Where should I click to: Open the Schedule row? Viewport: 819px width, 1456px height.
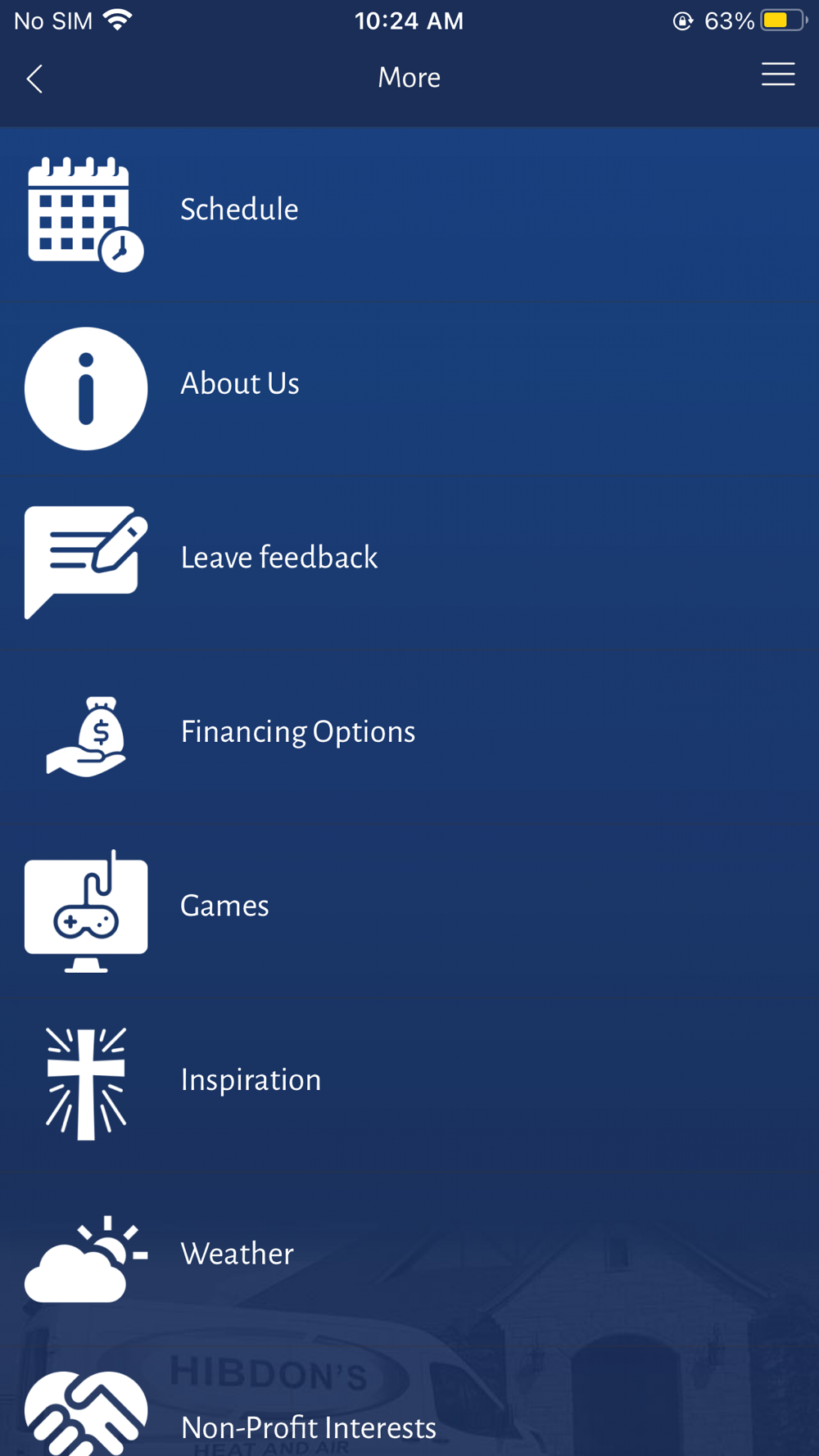click(x=409, y=214)
